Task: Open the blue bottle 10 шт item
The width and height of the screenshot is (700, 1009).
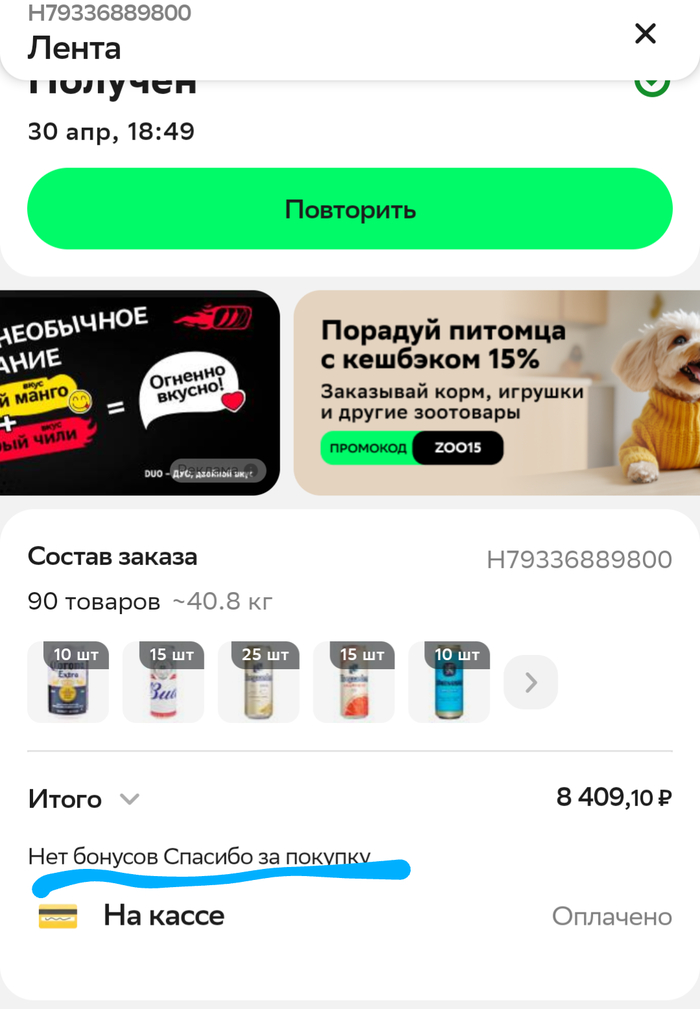Action: click(x=448, y=683)
